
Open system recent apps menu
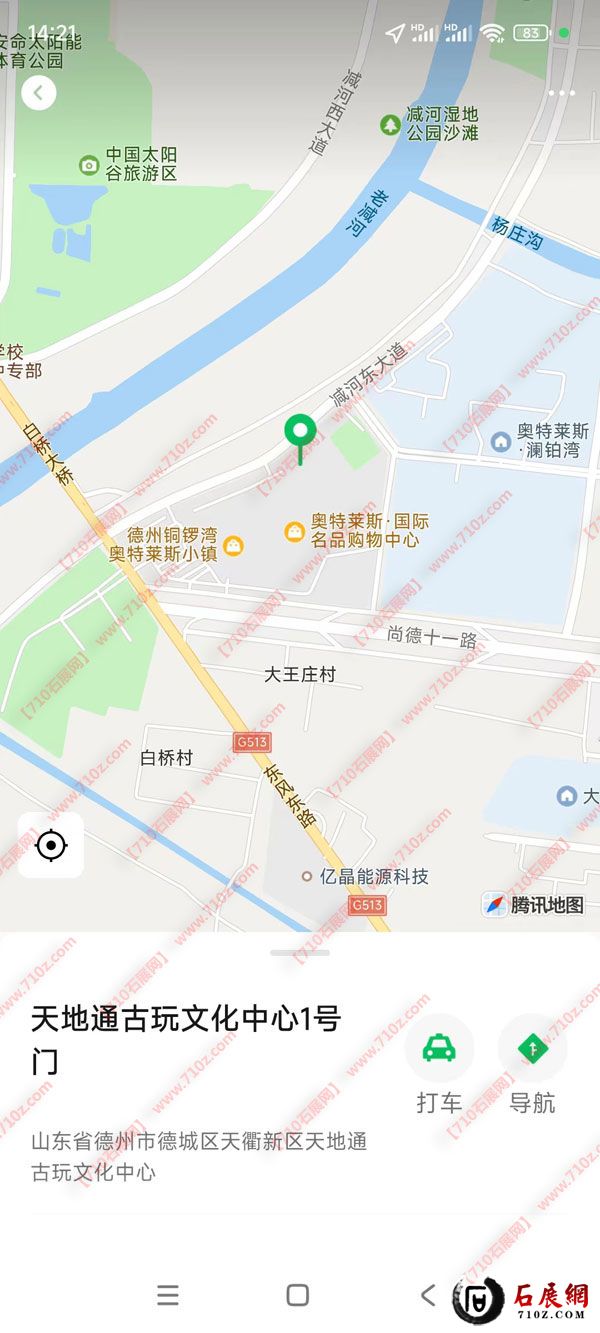click(168, 1295)
